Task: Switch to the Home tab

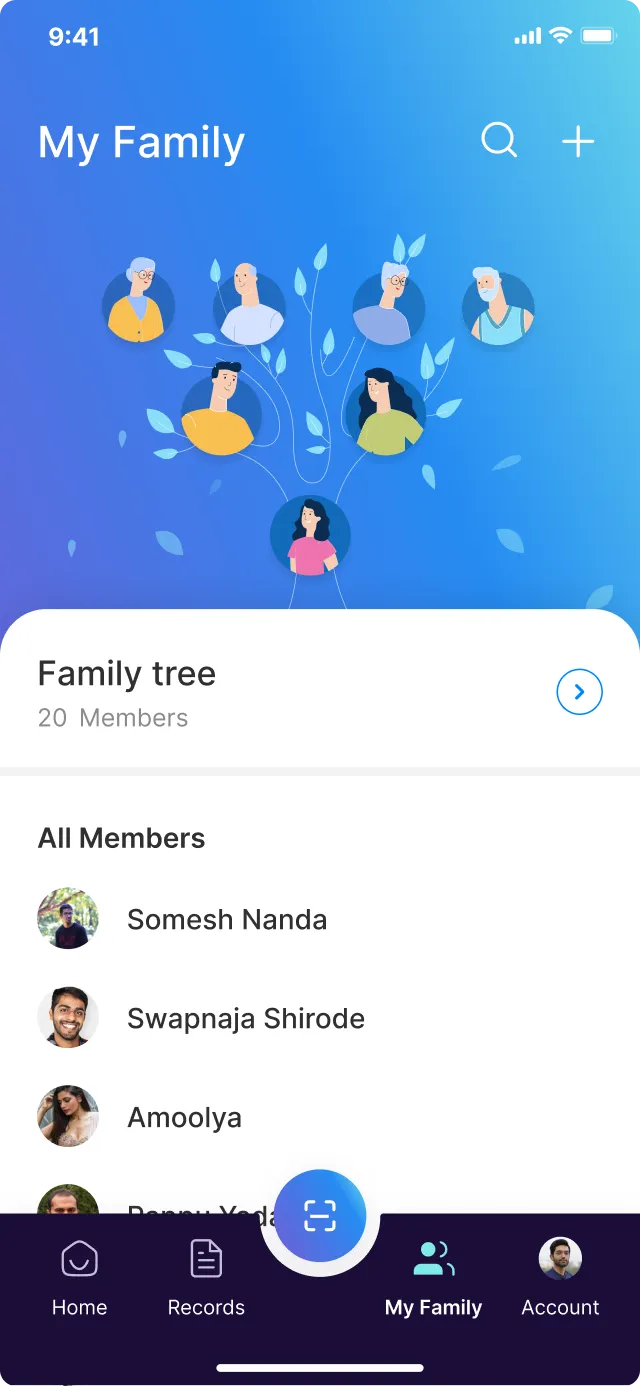Action: click(79, 1278)
